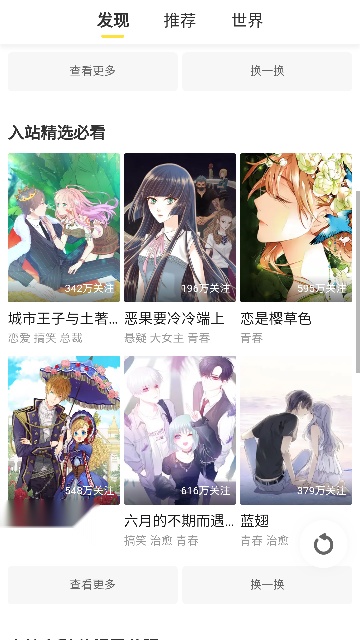The height and width of the screenshot is (640, 360).
Task: Tap 换一换 below the 蓝翅 row
Action: pos(267,584)
